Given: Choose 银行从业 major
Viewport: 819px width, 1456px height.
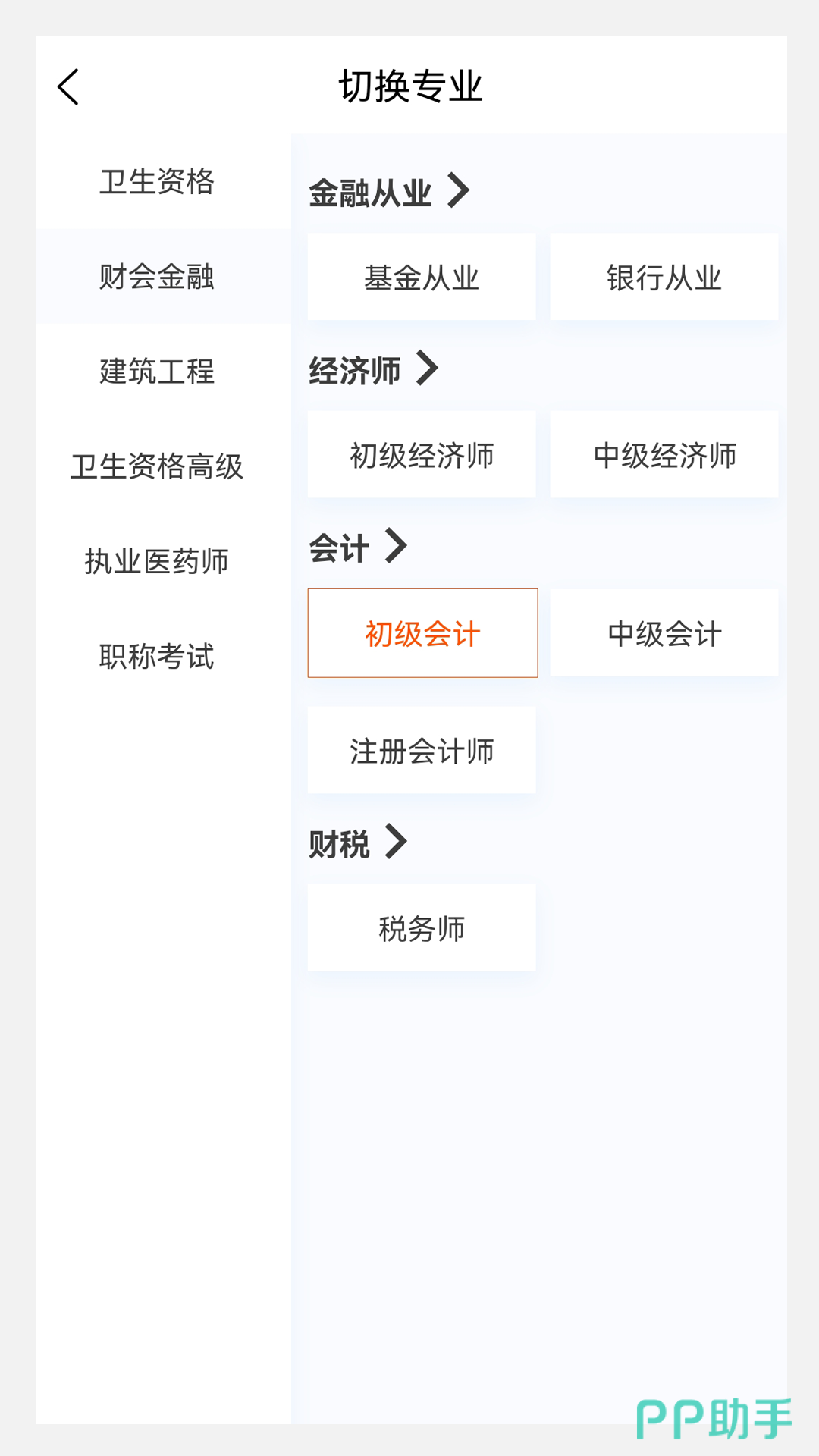Looking at the screenshot, I should pyautogui.click(x=664, y=278).
